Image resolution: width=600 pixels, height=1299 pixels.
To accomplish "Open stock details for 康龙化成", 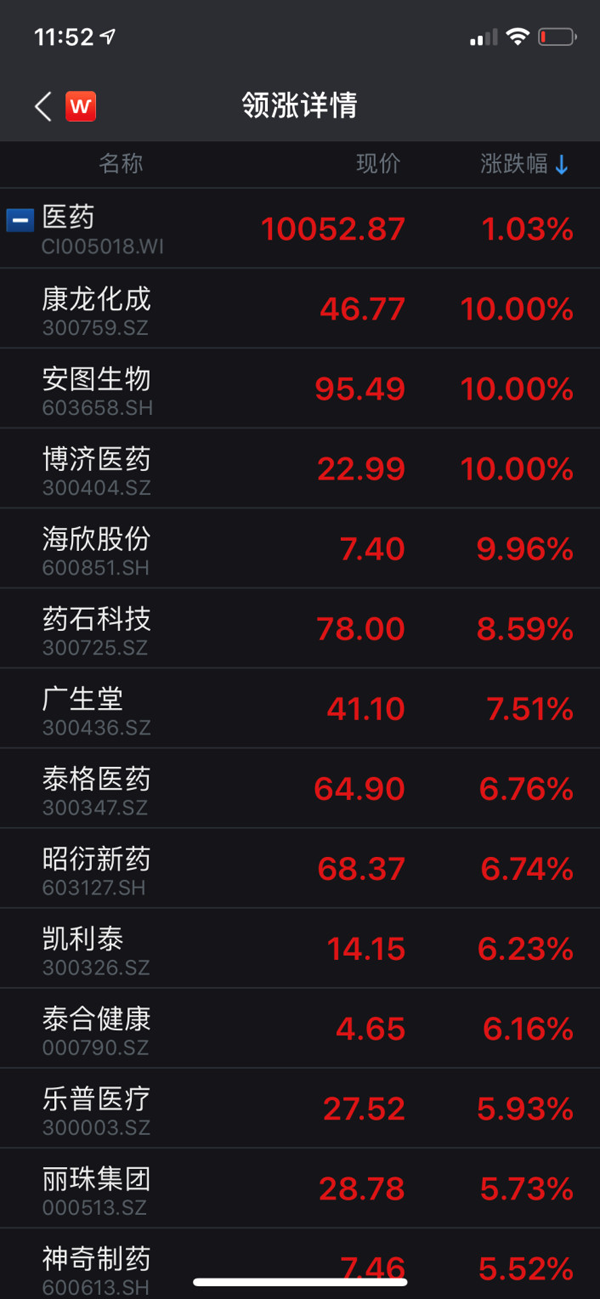I will [x=96, y=308].
